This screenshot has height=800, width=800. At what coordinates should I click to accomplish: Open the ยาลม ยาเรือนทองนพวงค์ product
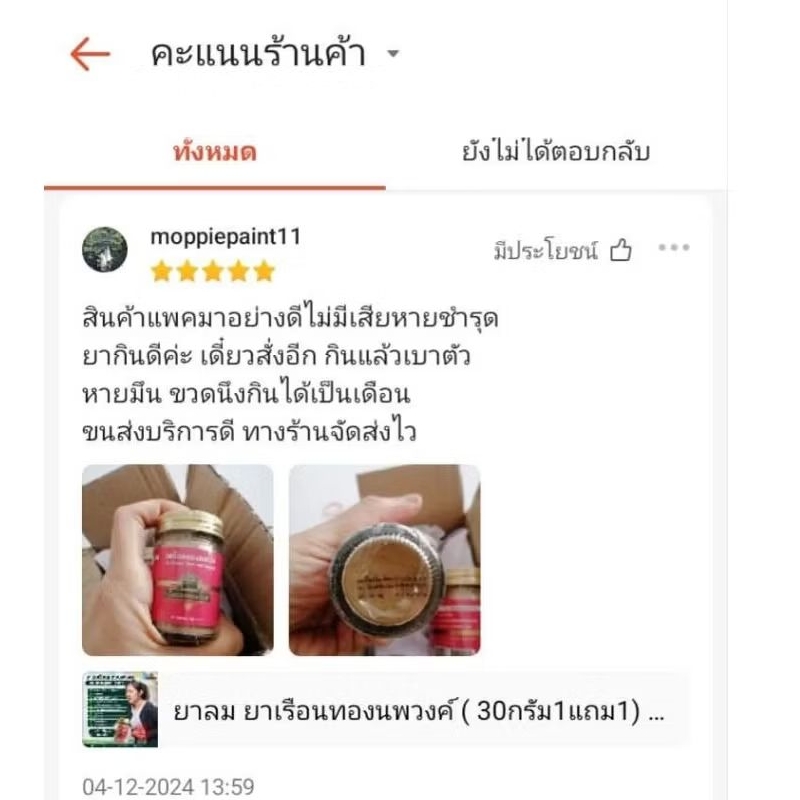coord(385,710)
